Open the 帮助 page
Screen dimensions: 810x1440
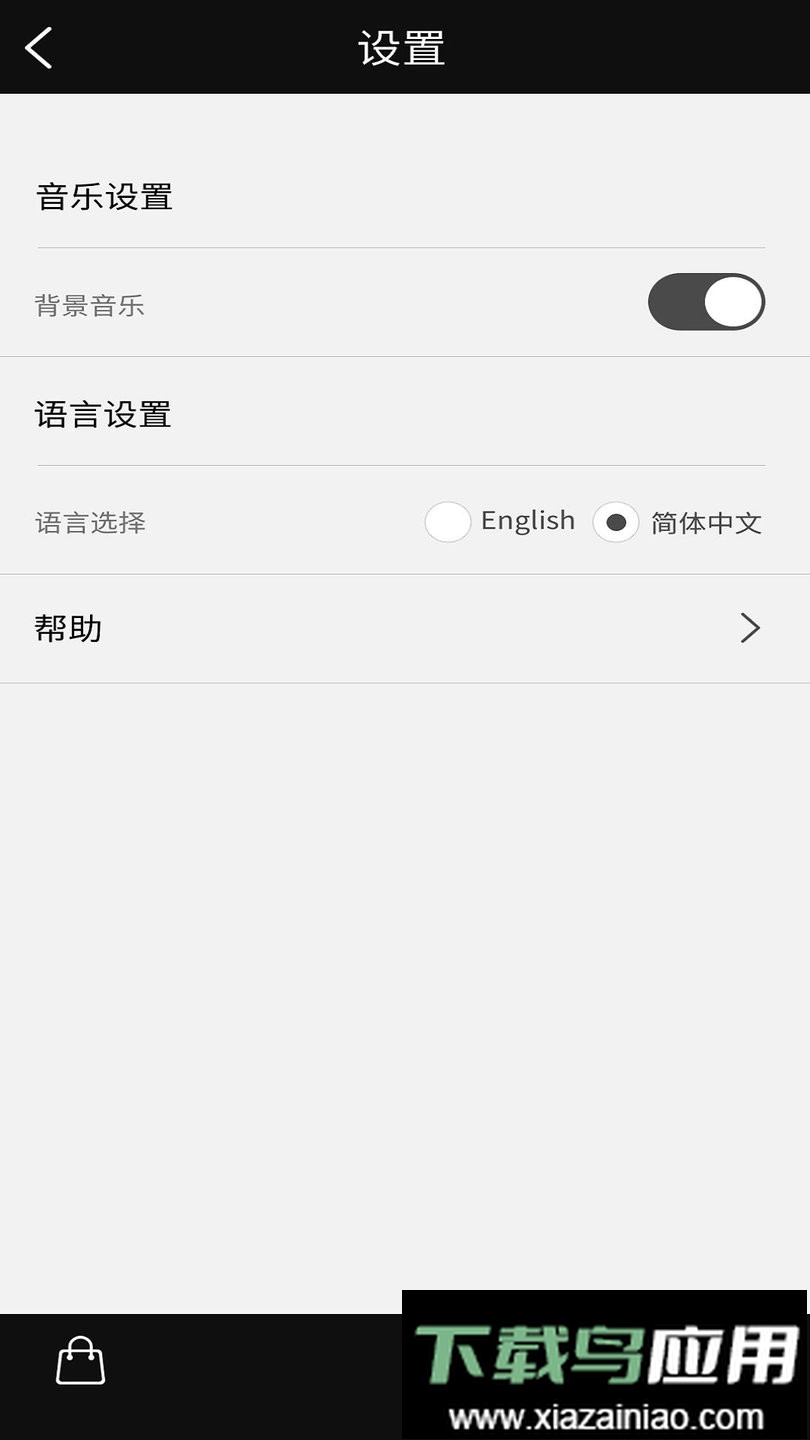click(404, 629)
